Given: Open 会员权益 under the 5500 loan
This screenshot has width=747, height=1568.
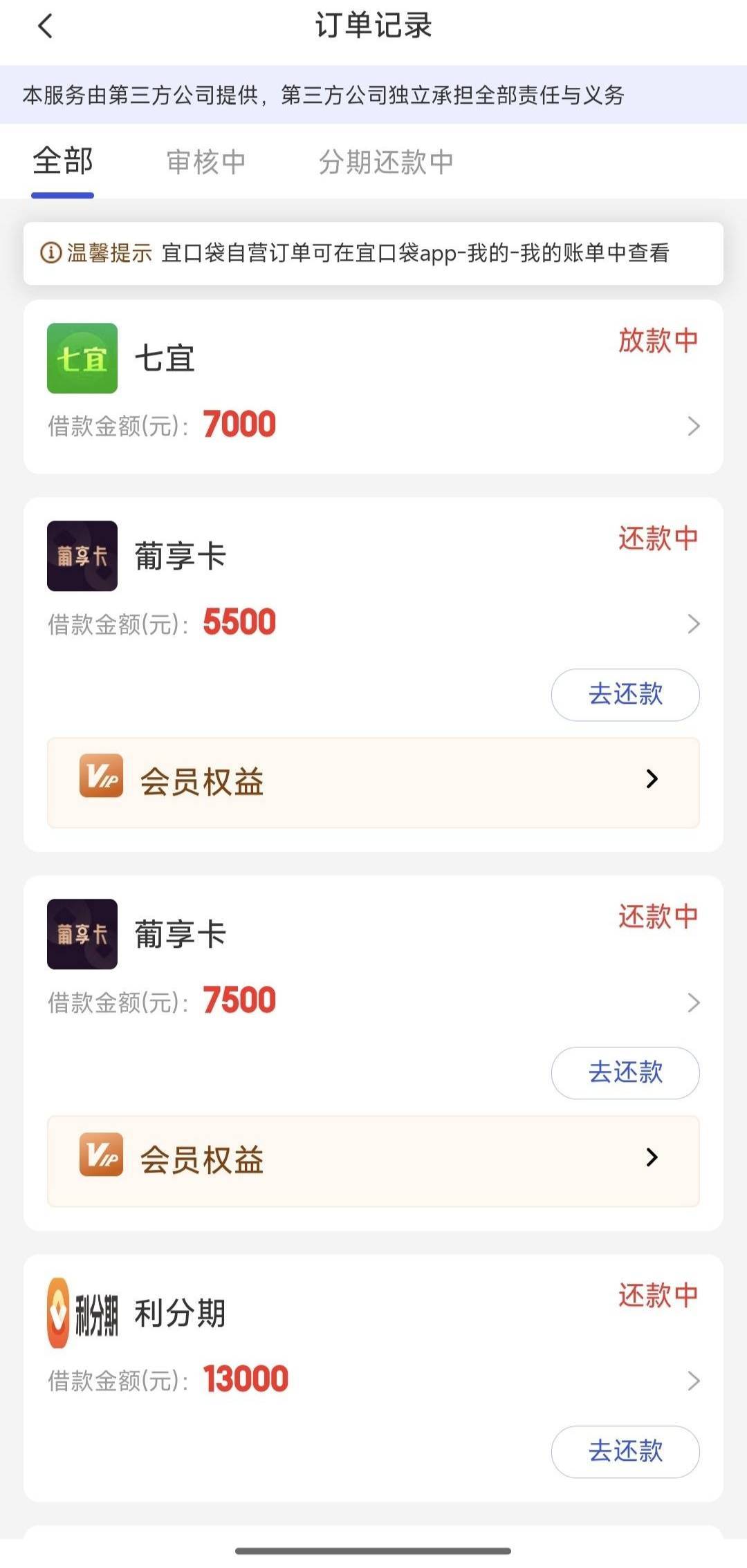Looking at the screenshot, I should (373, 782).
